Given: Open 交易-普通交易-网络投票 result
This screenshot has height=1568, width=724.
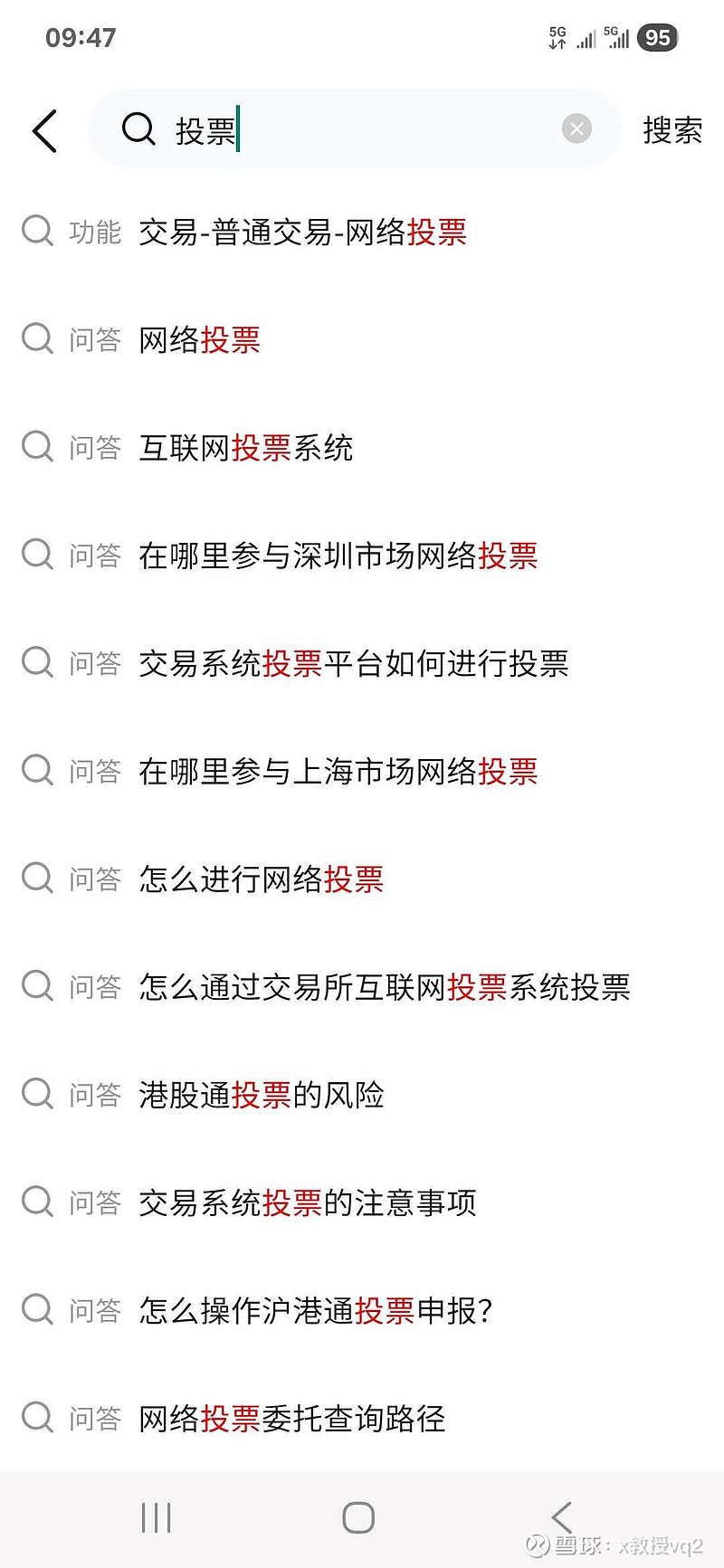Looking at the screenshot, I should tap(304, 232).
